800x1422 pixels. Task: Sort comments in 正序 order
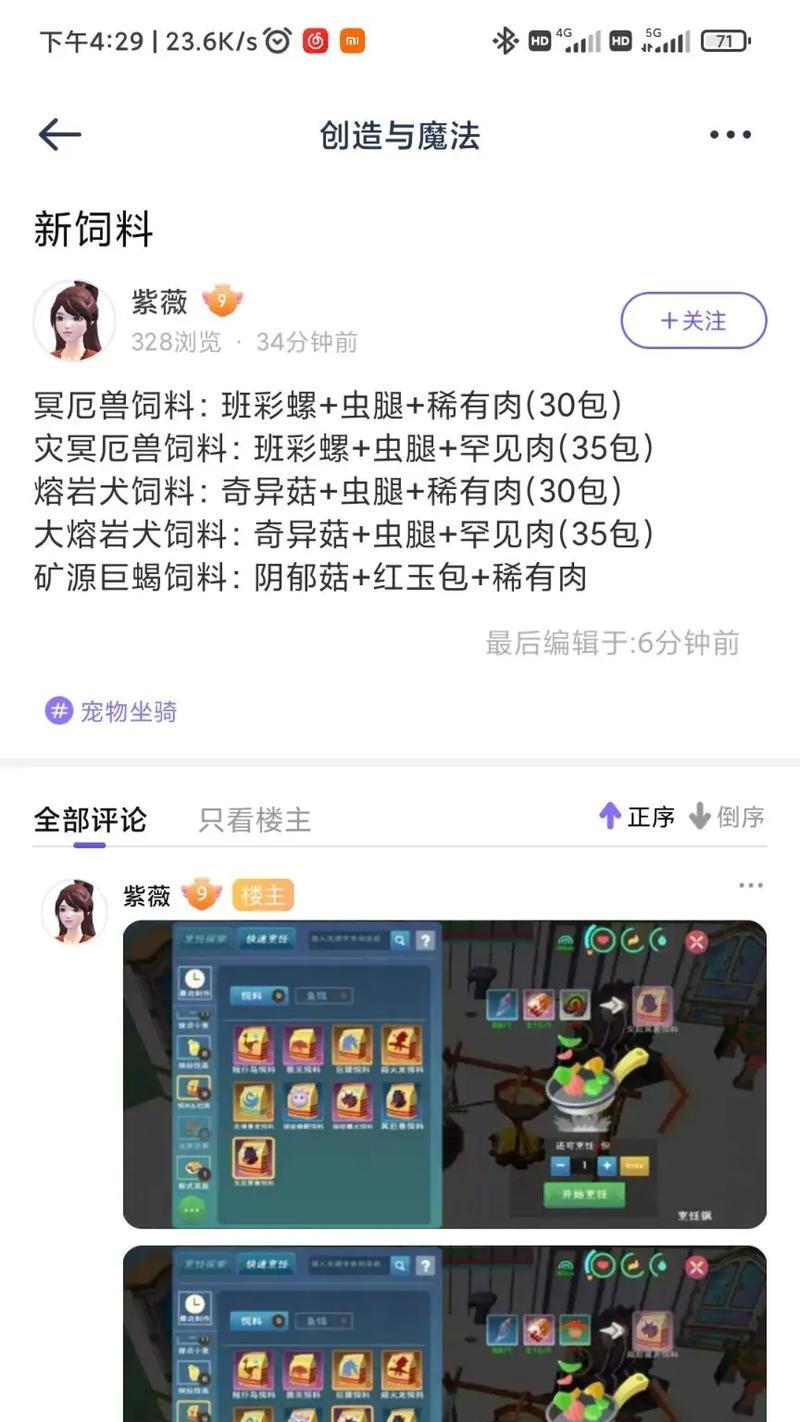[637, 817]
